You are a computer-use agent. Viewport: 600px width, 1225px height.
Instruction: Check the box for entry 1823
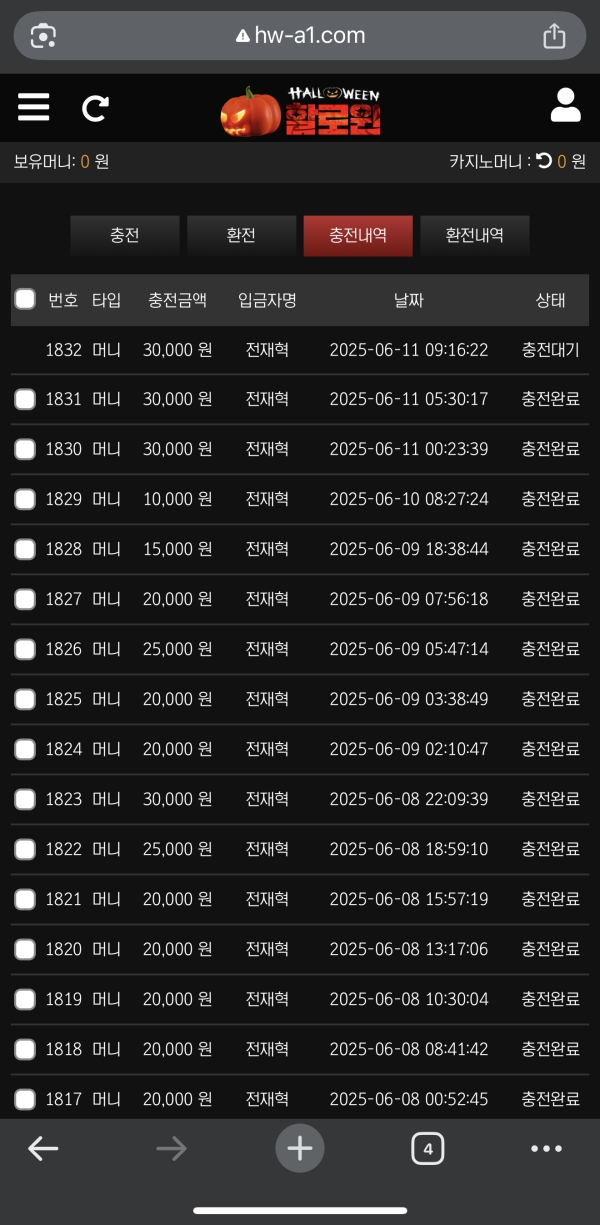(x=25, y=799)
